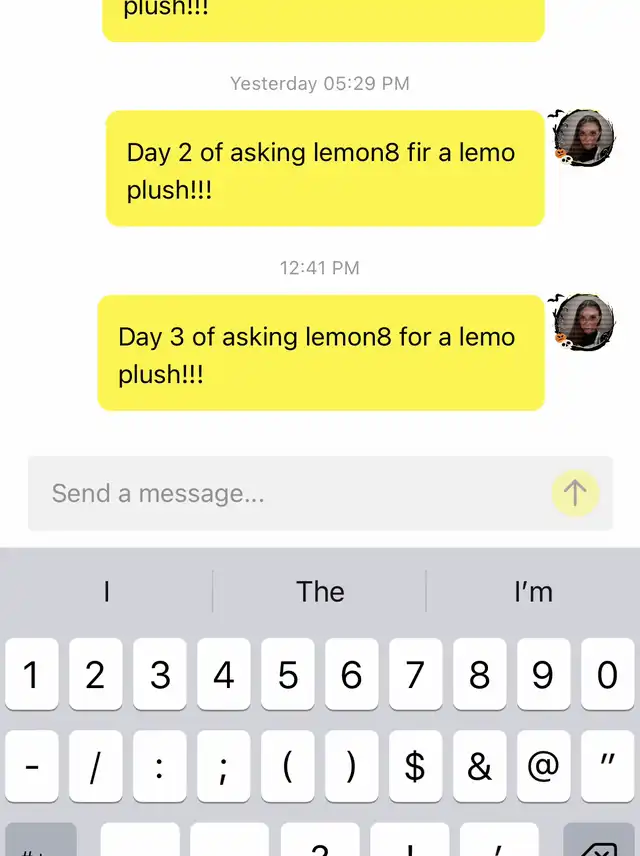Tap the @ key on the keyboard
The image size is (640, 856).
click(x=543, y=767)
